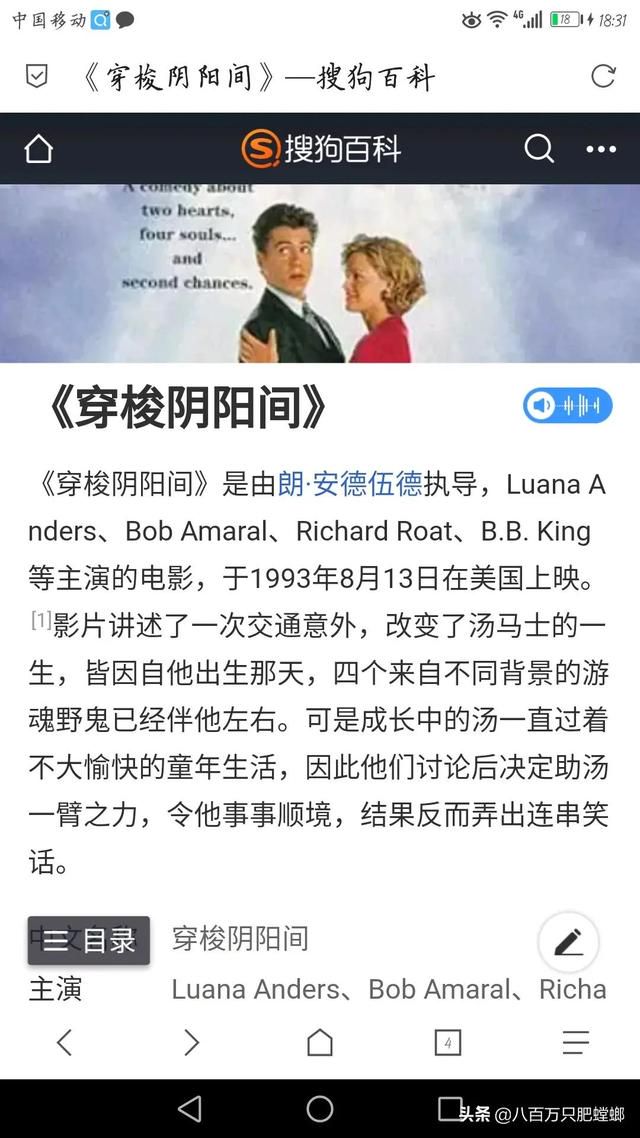The height and width of the screenshot is (1138, 640).
Task: Open the browser hamburger menu
Action: pos(575,1043)
